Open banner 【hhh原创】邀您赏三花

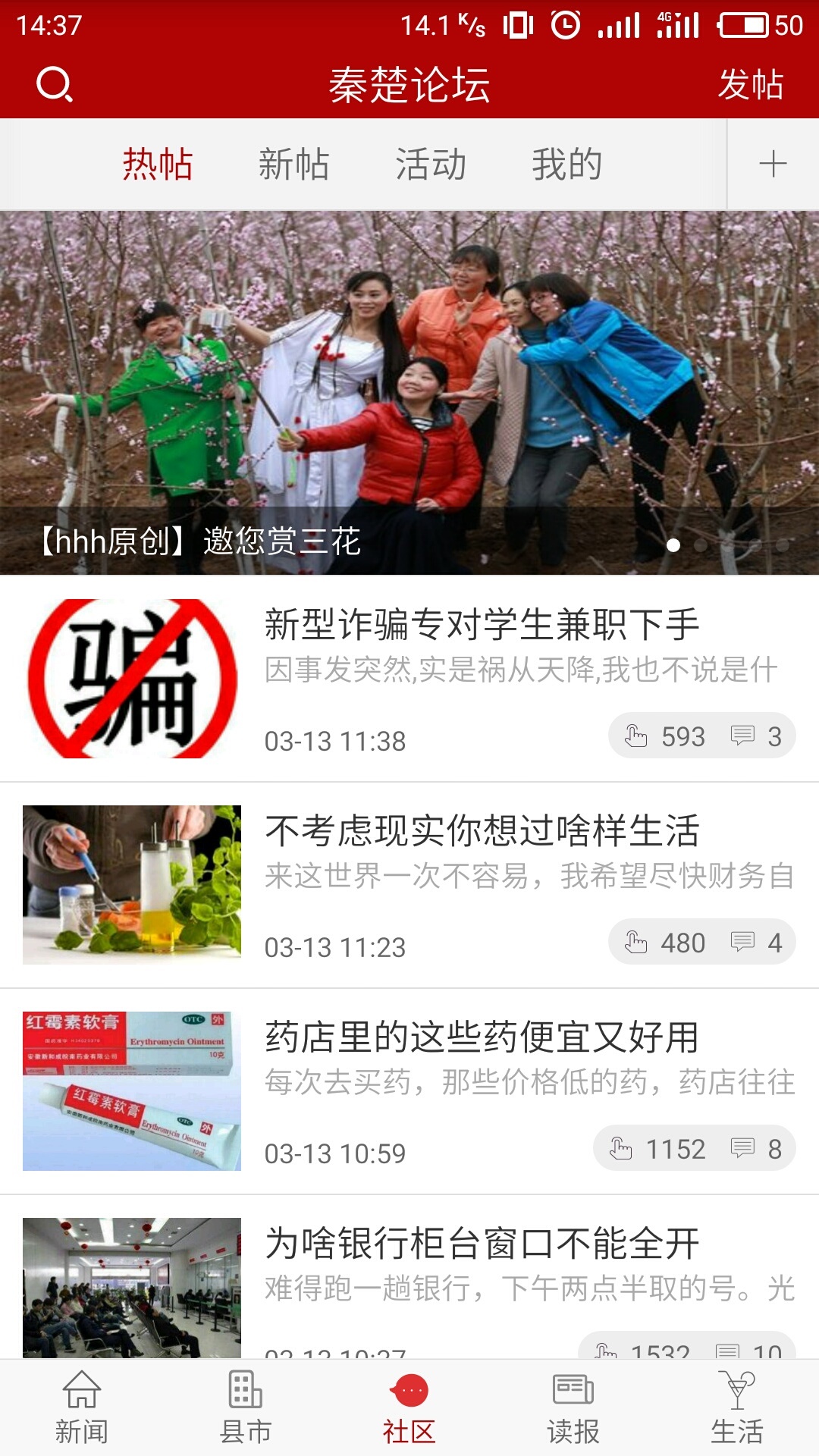[x=409, y=392]
